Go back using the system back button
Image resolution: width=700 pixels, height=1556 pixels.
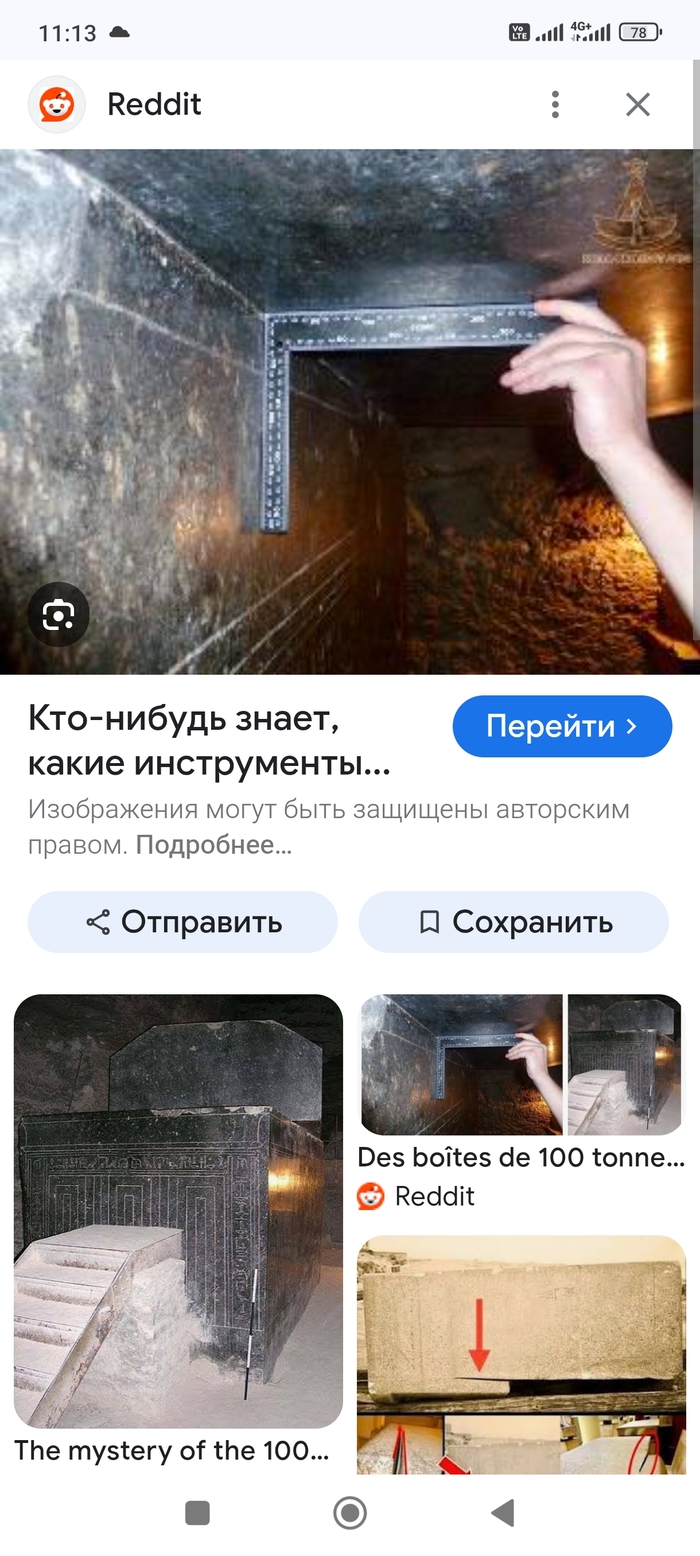pos(502,1513)
